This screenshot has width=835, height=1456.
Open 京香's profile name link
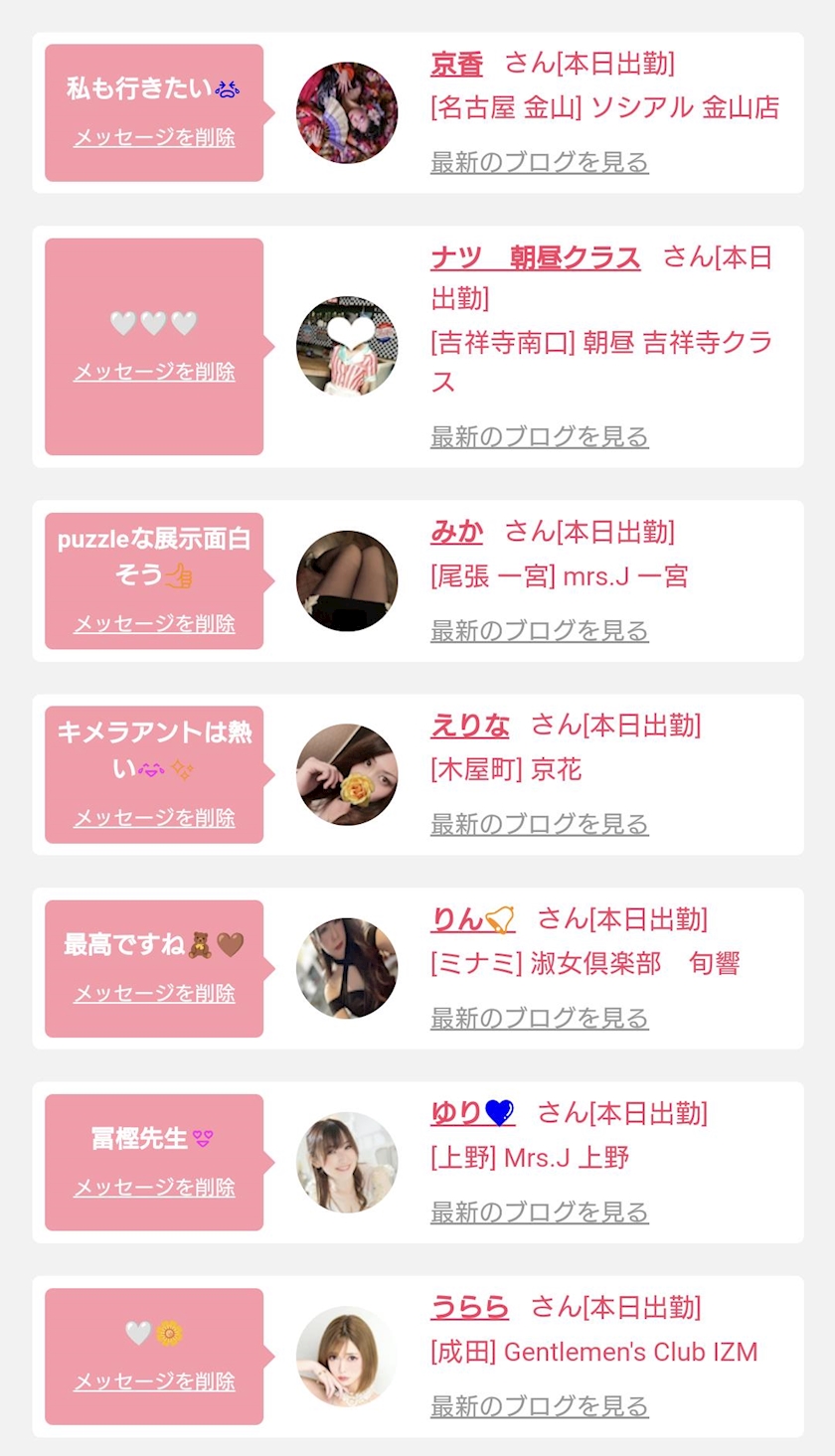pyautogui.click(x=456, y=65)
